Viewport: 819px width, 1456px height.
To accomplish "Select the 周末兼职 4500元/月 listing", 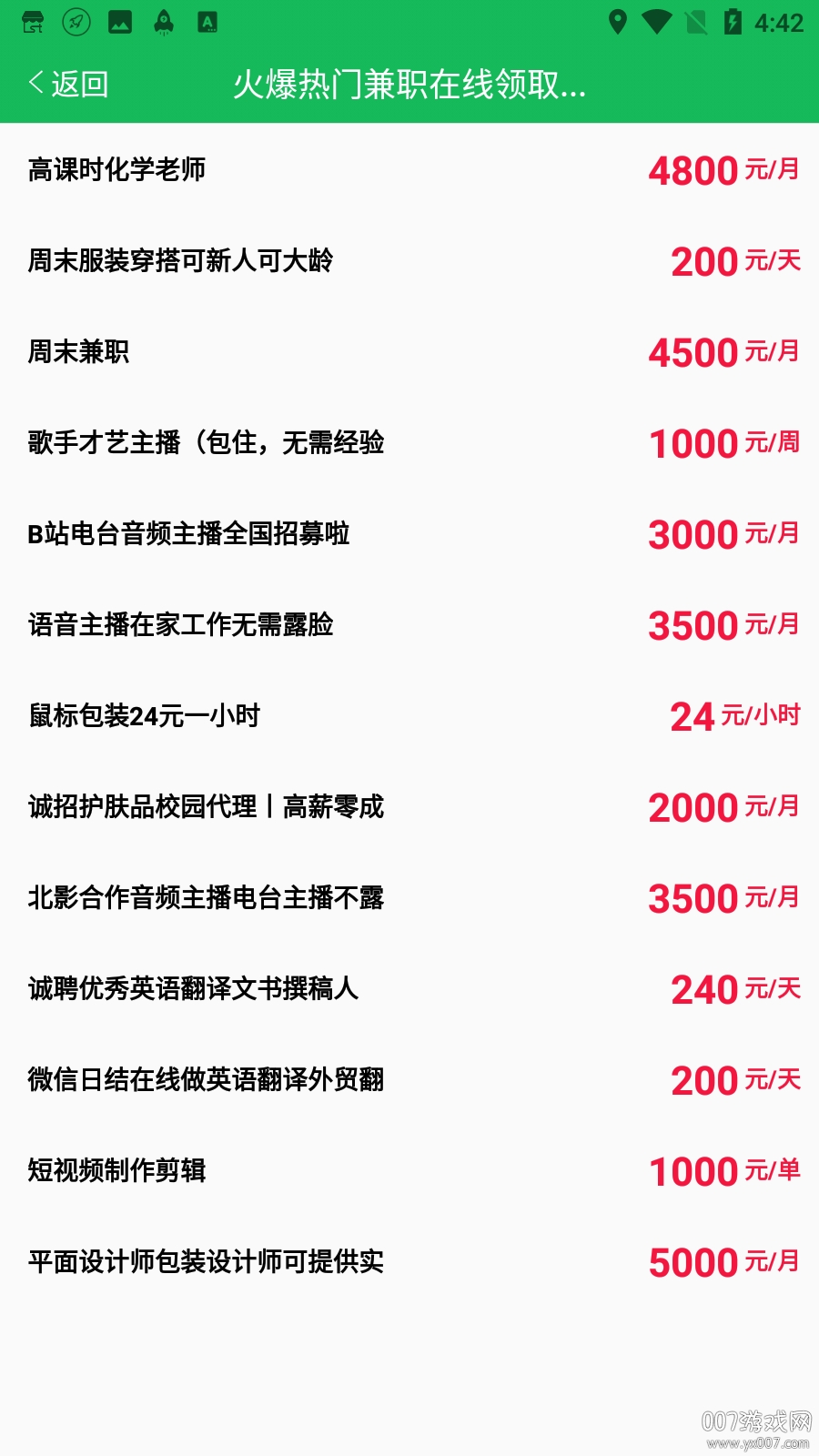I will click(409, 352).
